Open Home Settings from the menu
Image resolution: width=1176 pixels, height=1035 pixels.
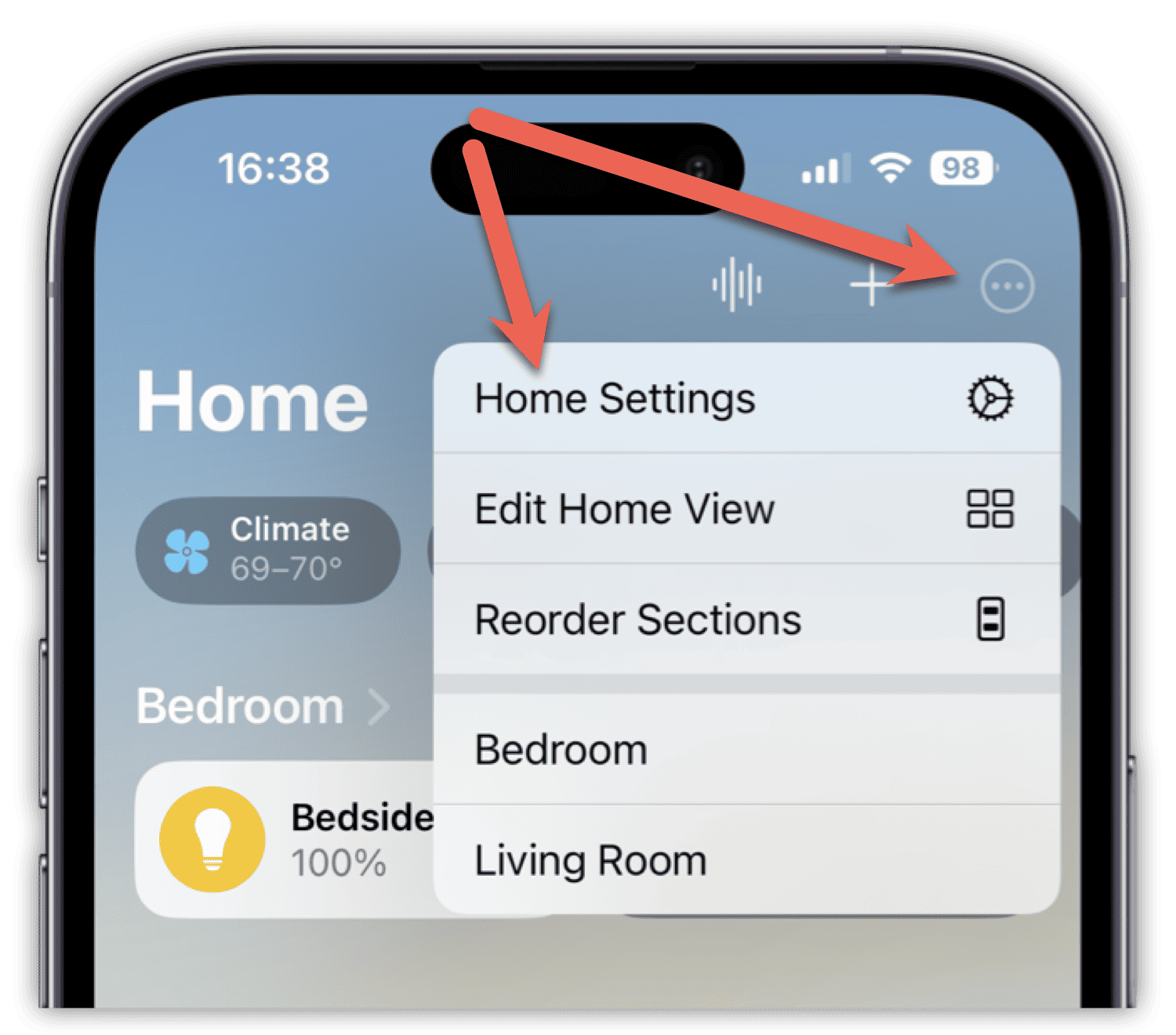point(745,398)
